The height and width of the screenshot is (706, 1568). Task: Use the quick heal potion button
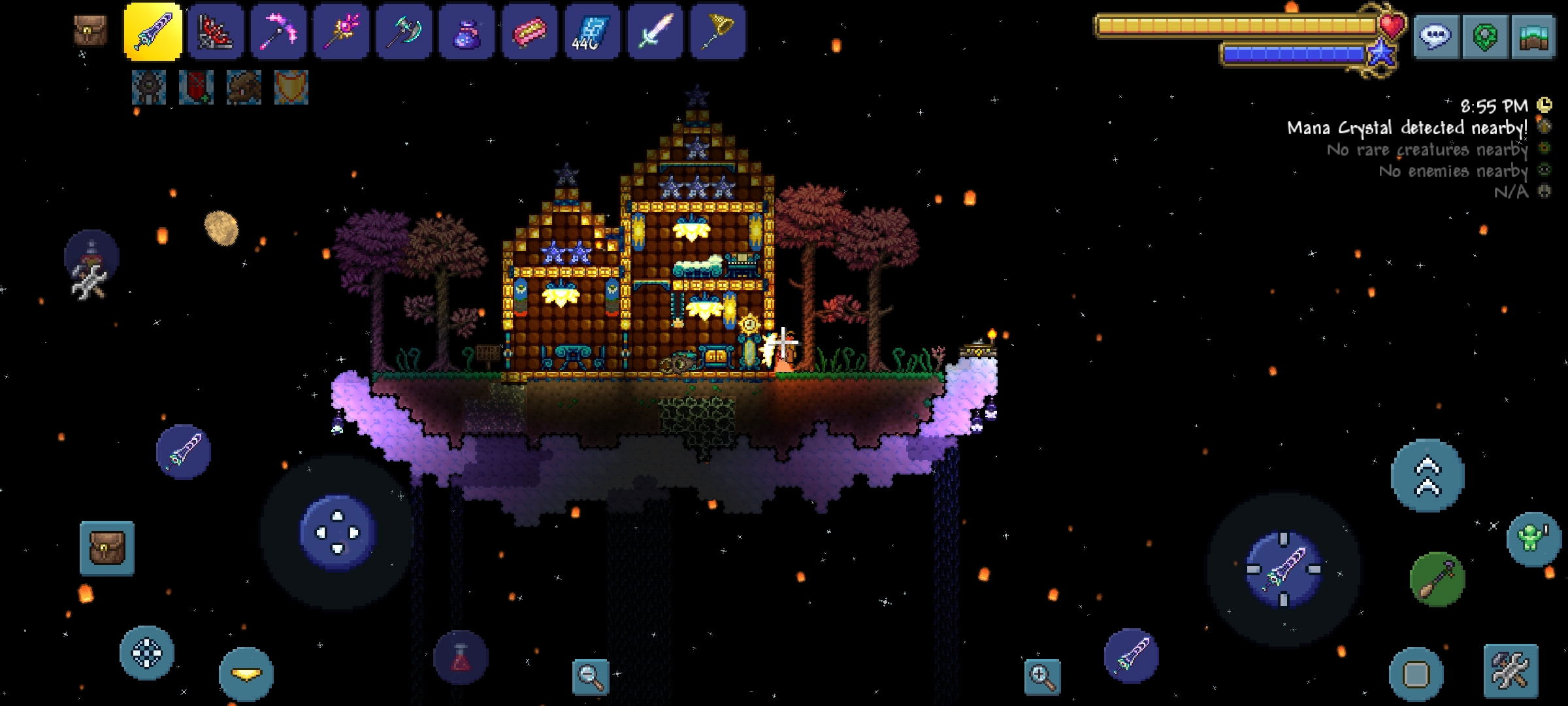coord(461,657)
